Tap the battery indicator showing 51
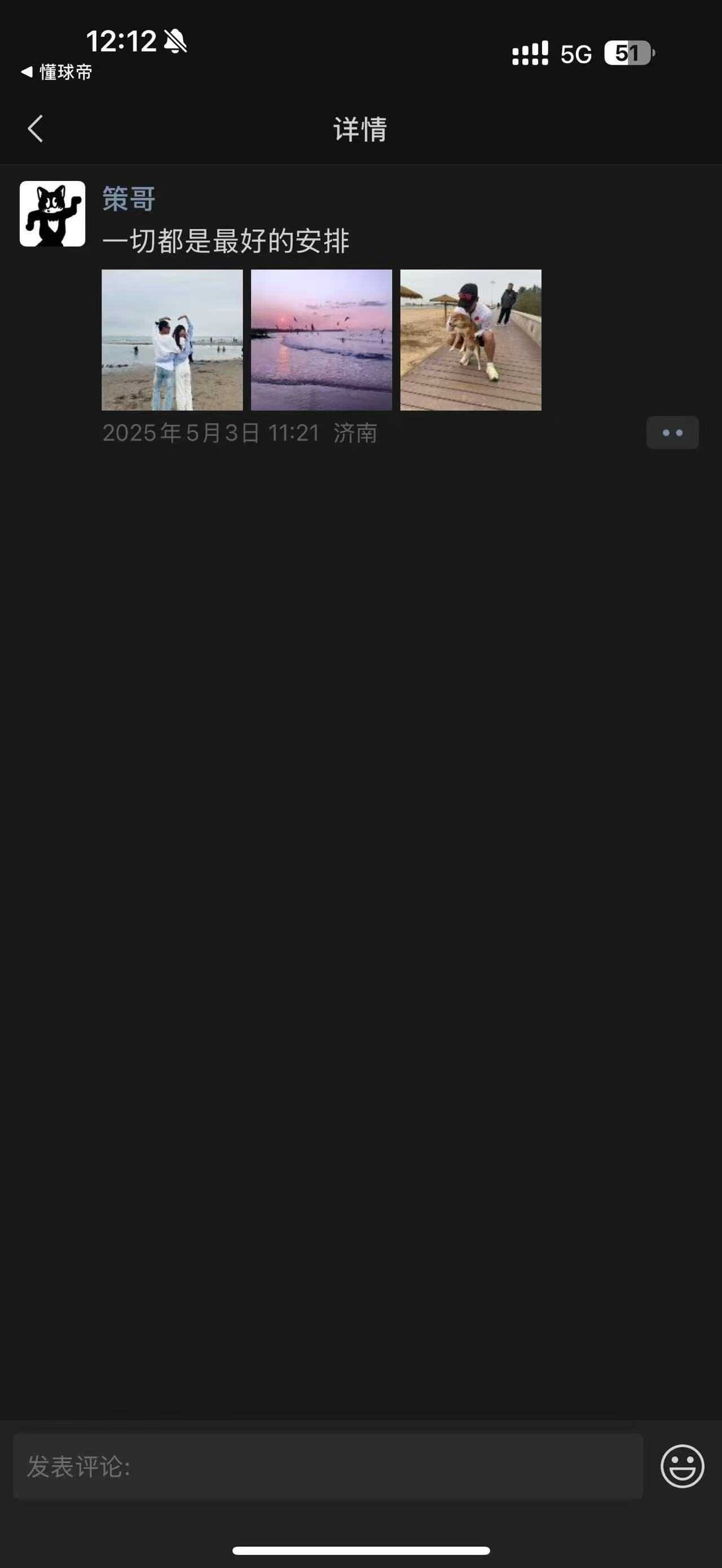The width and height of the screenshot is (722, 1568). [627, 54]
